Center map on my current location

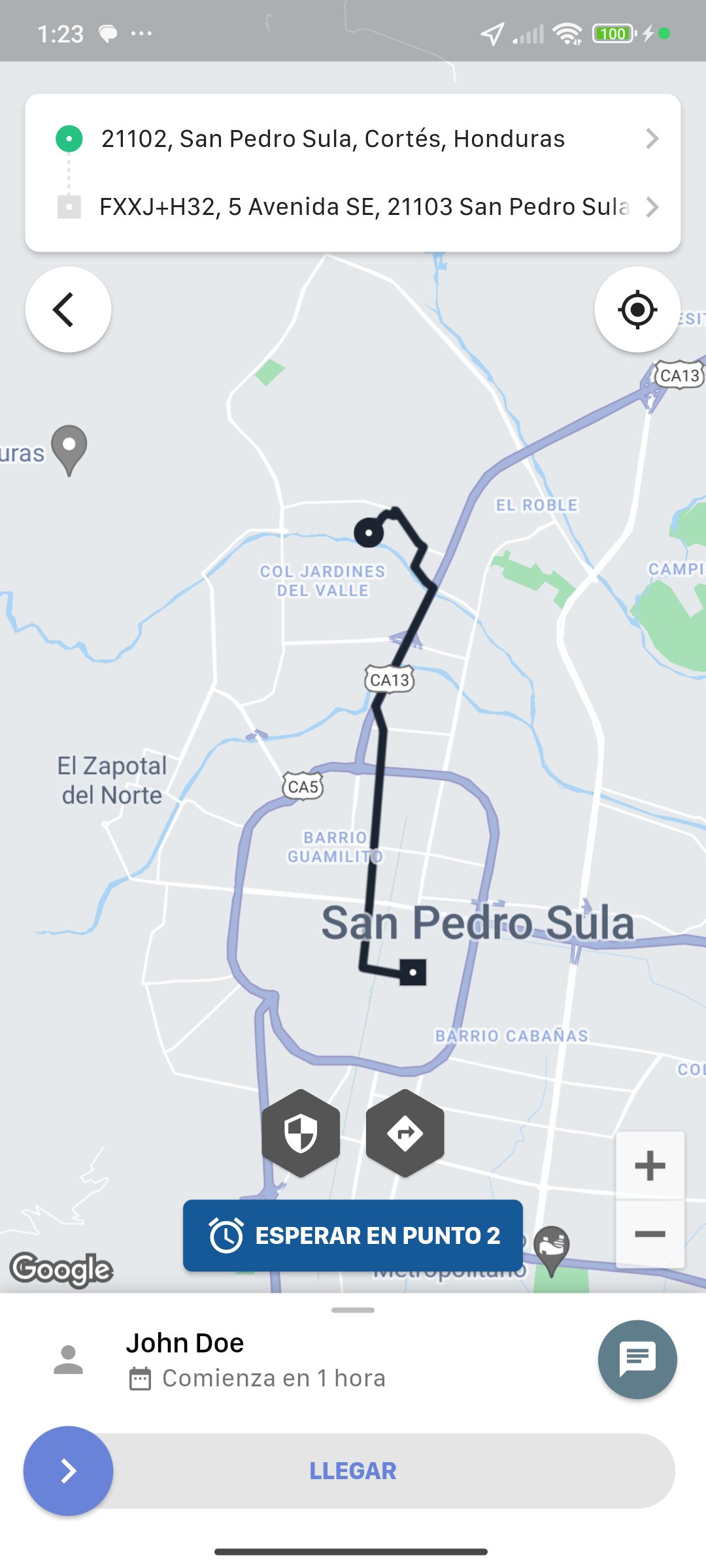pos(637,309)
